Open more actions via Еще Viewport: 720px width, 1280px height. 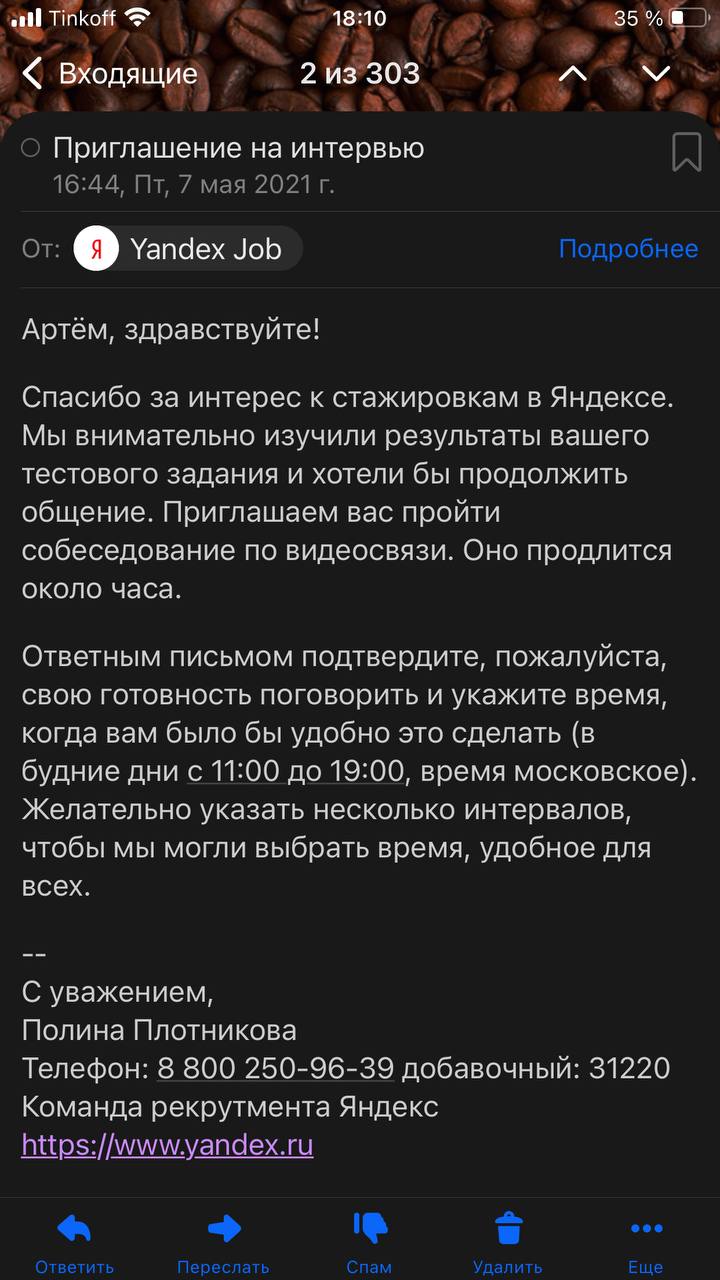(645, 1243)
